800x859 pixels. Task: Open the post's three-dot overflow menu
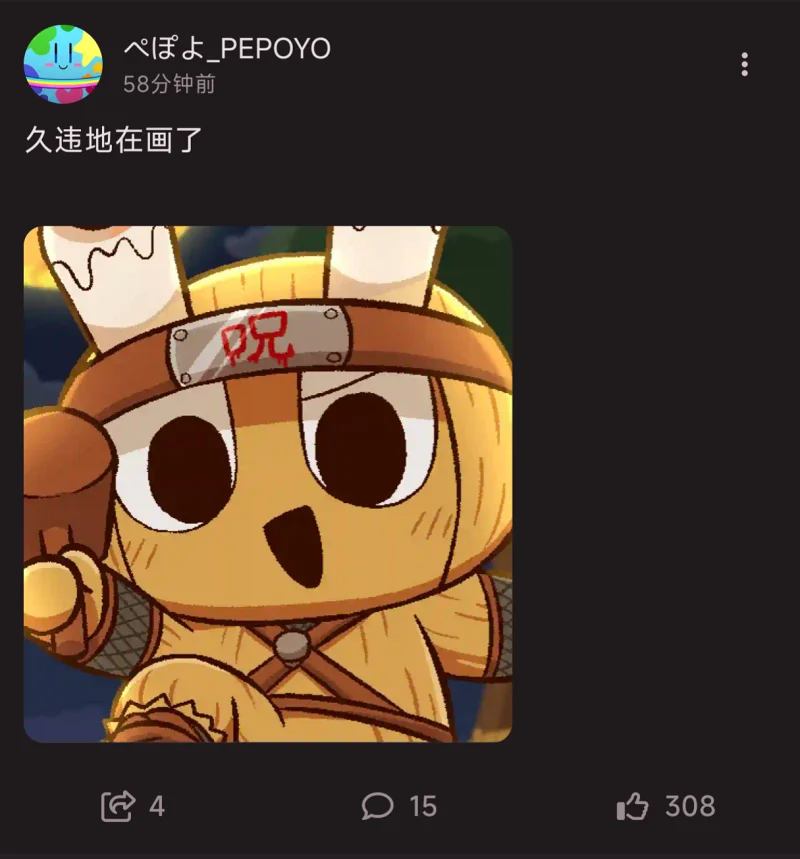coord(744,65)
